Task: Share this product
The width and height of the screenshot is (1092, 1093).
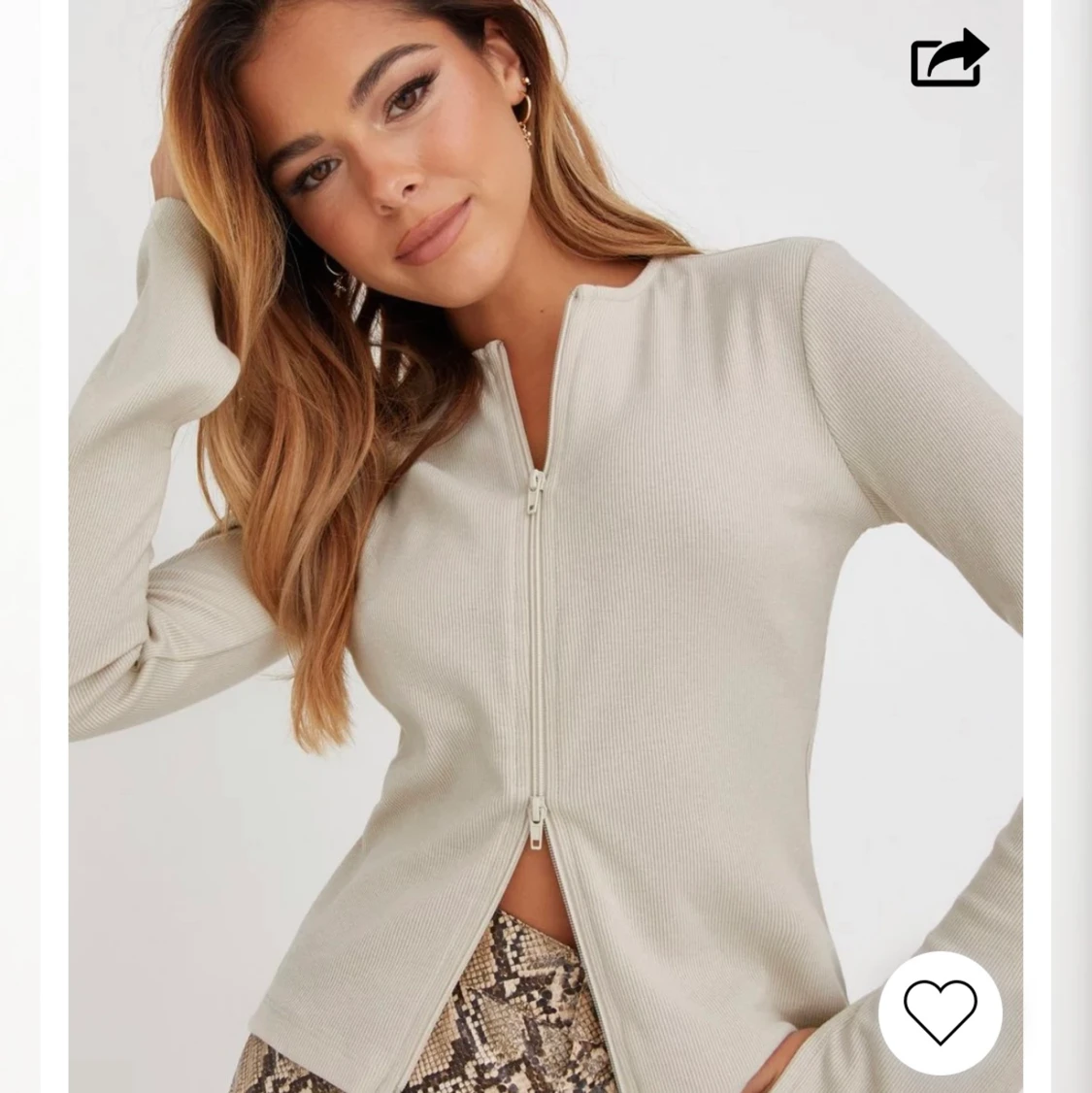Action: 948,59
